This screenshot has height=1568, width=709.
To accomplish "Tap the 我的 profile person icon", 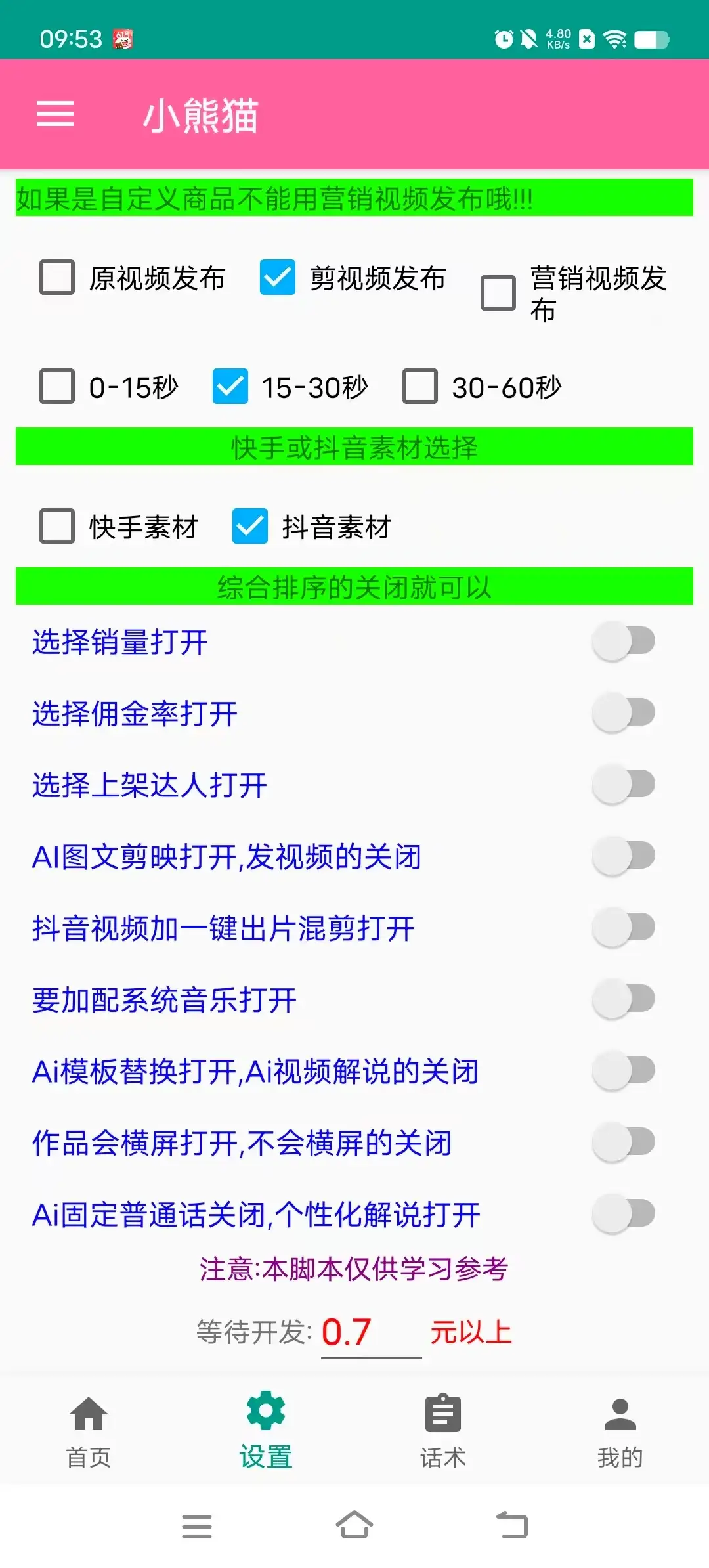I will tap(620, 1410).
